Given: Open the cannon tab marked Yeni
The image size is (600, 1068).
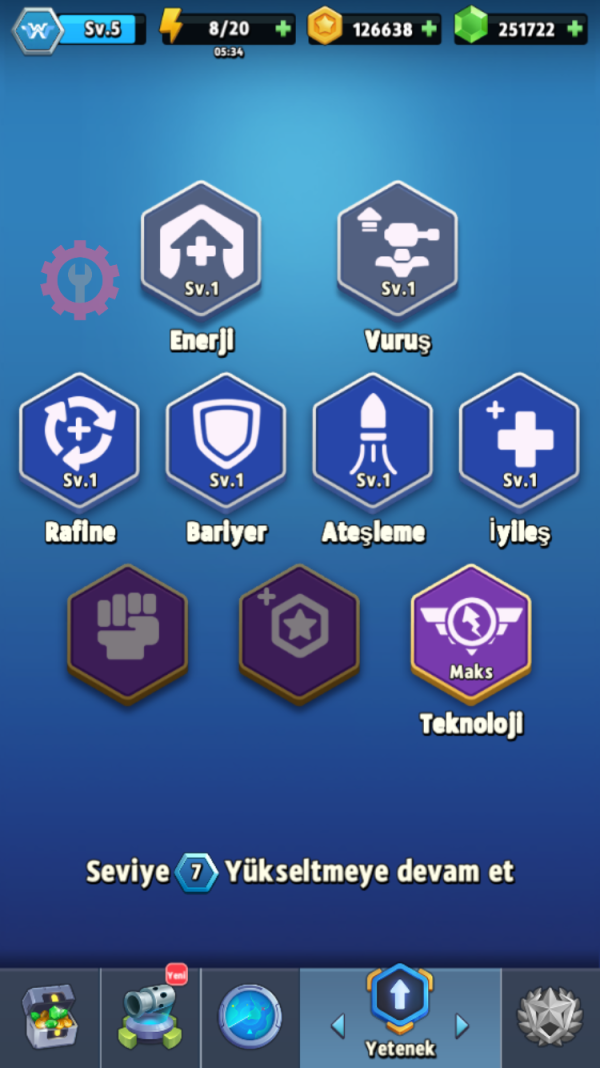Looking at the screenshot, I should click(150, 1018).
